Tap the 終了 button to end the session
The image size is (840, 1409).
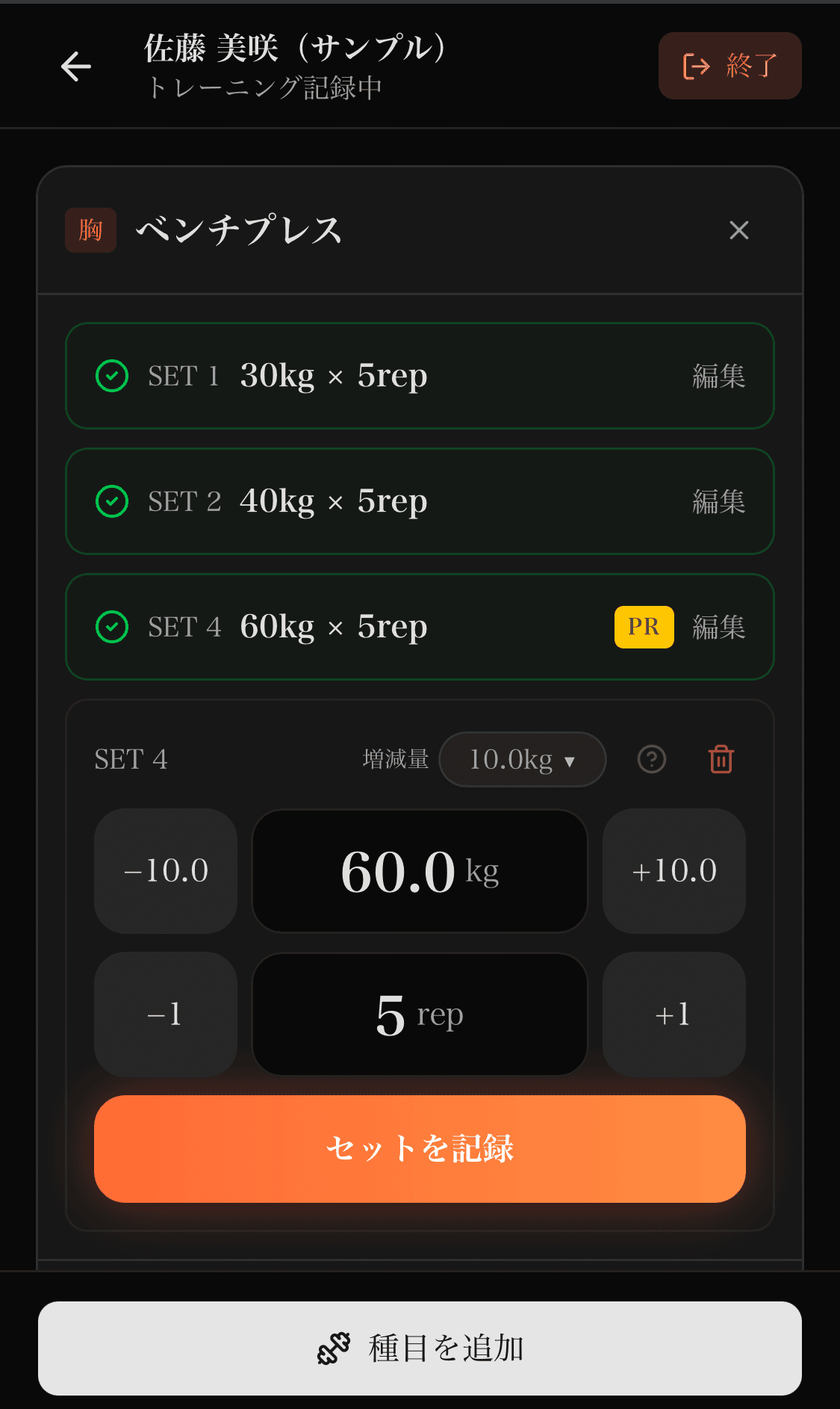pyautogui.click(x=729, y=66)
